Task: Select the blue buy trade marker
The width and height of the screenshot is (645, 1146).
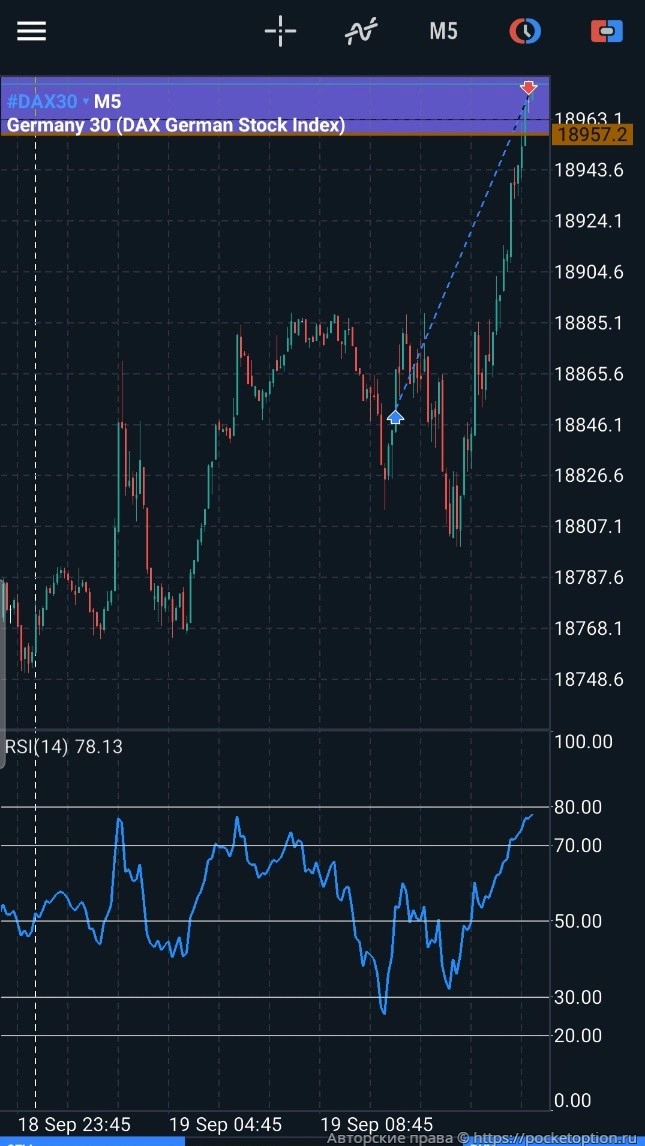Action: pyautogui.click(x=395, y=416)
